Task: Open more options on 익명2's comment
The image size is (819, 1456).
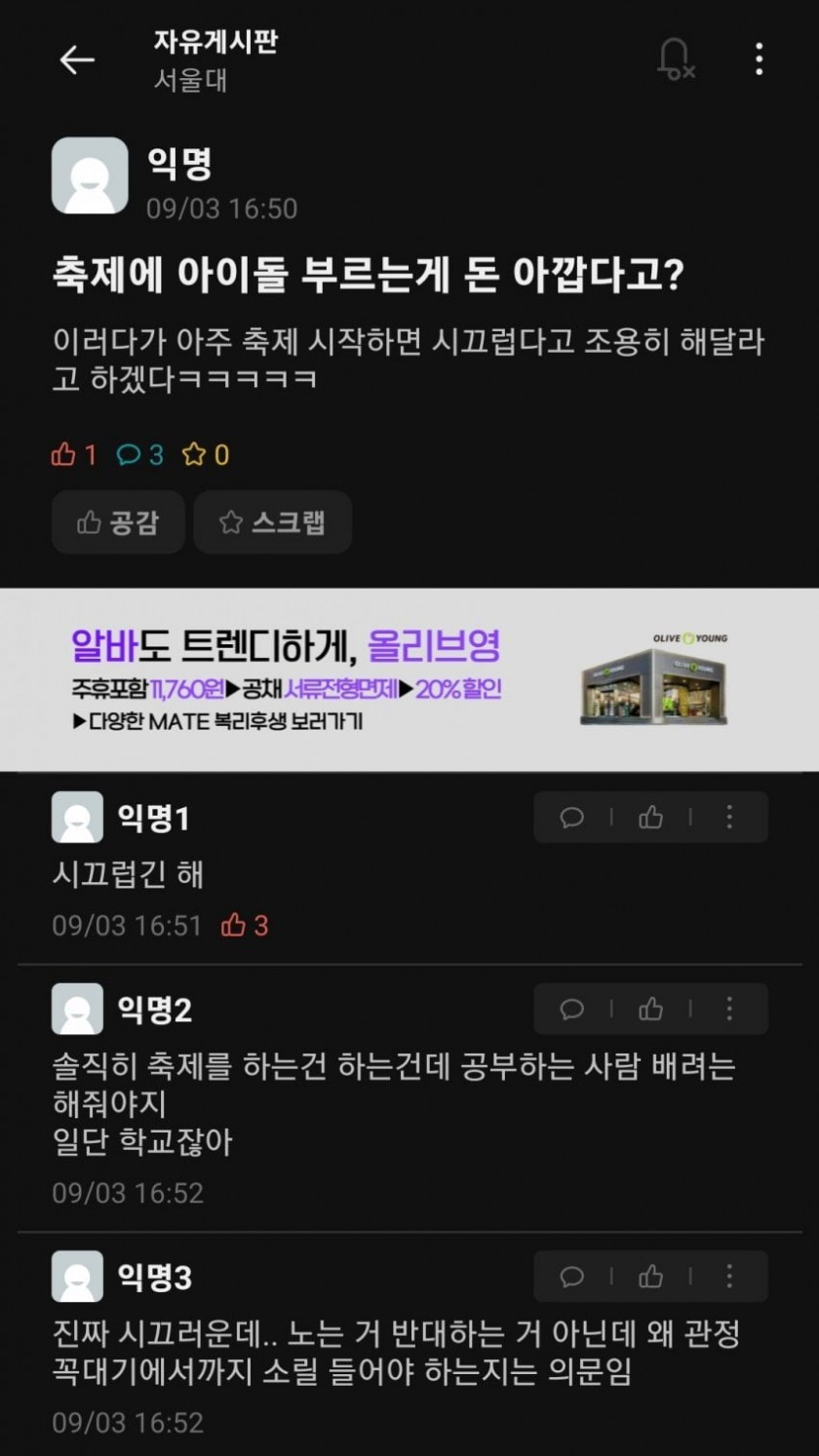Action: [x=728, y=1009]
